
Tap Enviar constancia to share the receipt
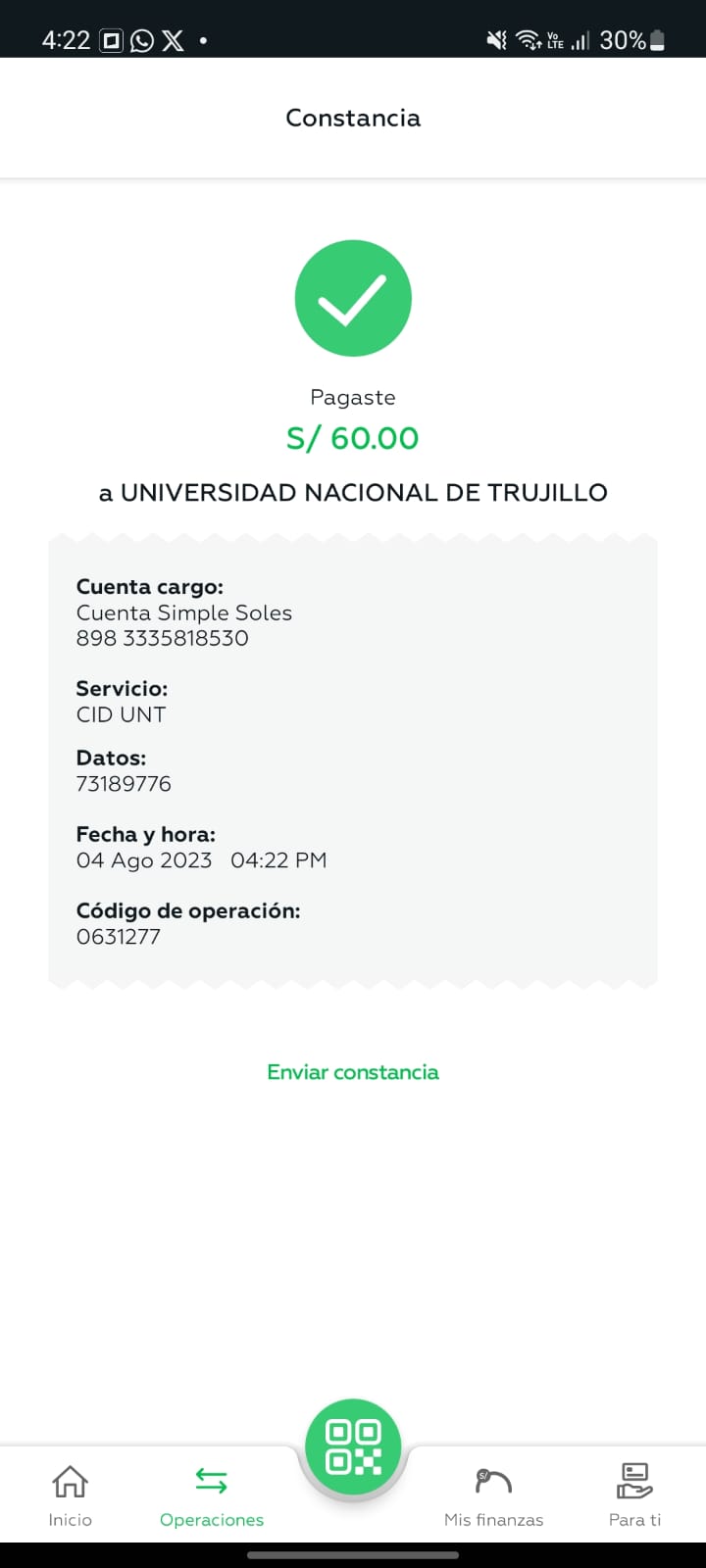[353, 1072]
